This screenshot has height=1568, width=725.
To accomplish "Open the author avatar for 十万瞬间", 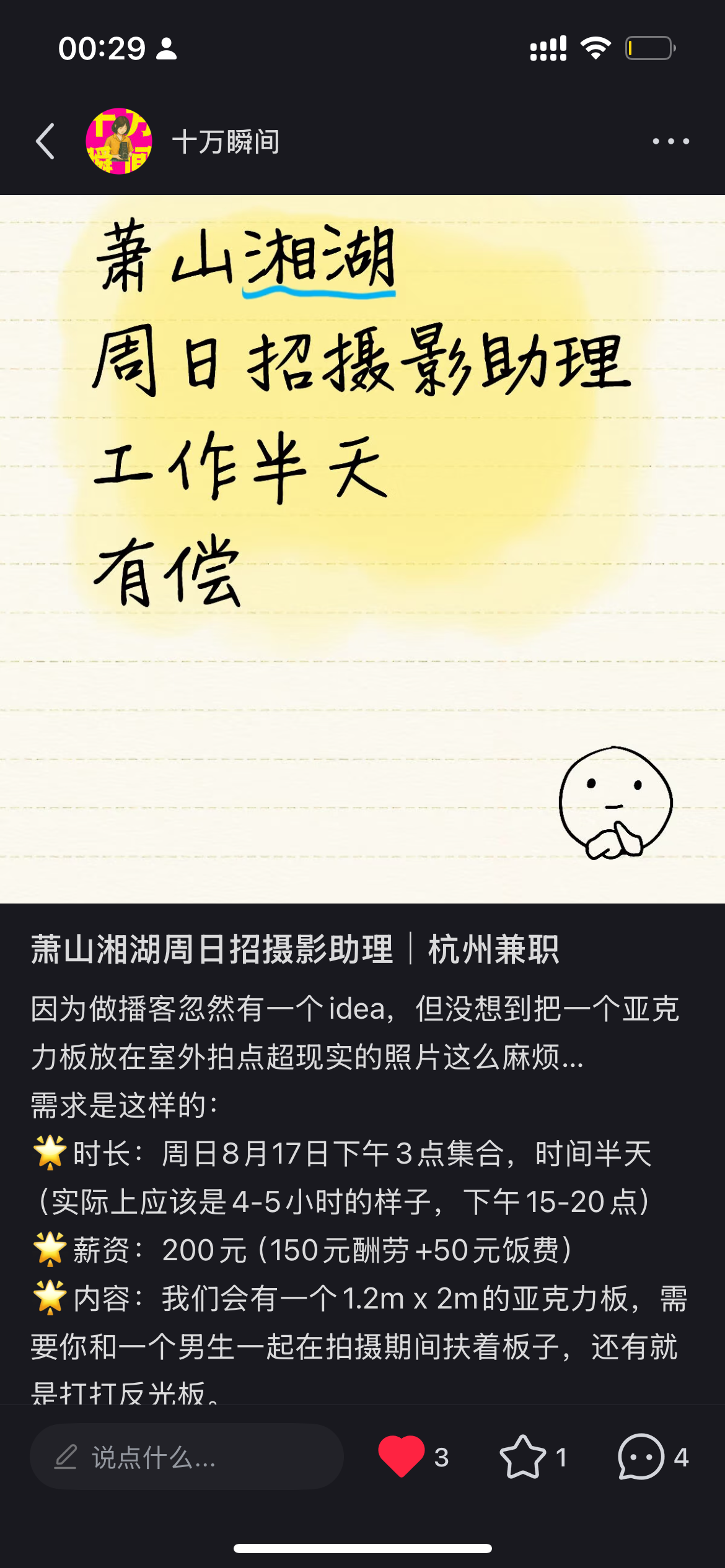I will [x=119, y=141].
